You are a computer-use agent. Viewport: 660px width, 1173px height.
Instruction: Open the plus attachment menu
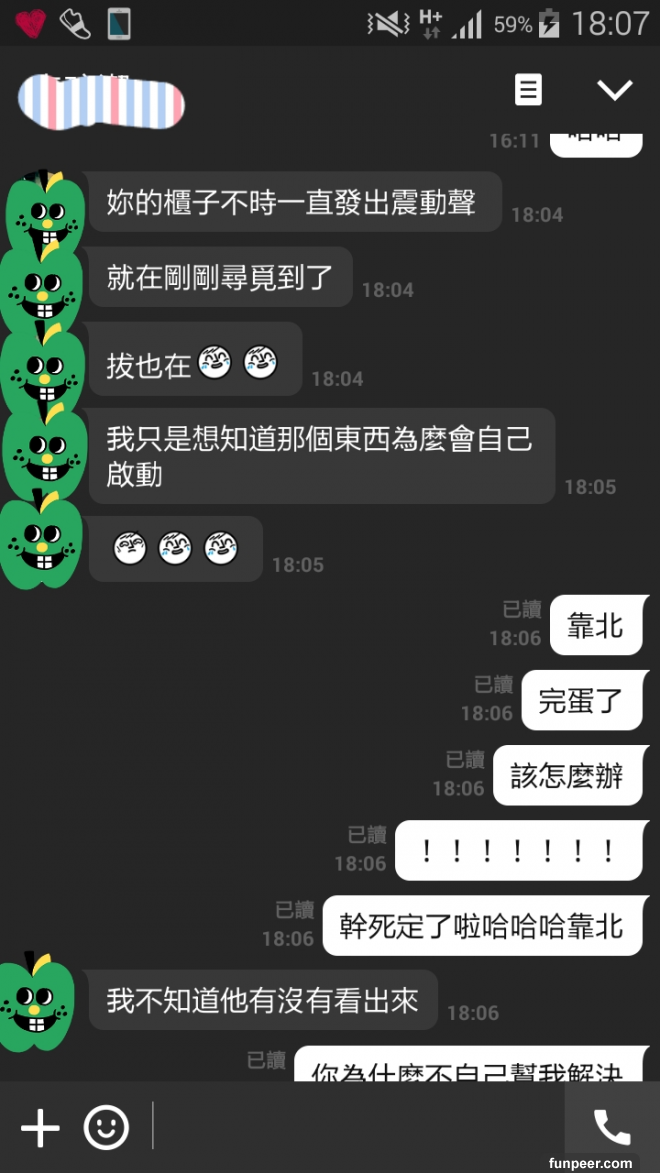(x=40, y=1128)
